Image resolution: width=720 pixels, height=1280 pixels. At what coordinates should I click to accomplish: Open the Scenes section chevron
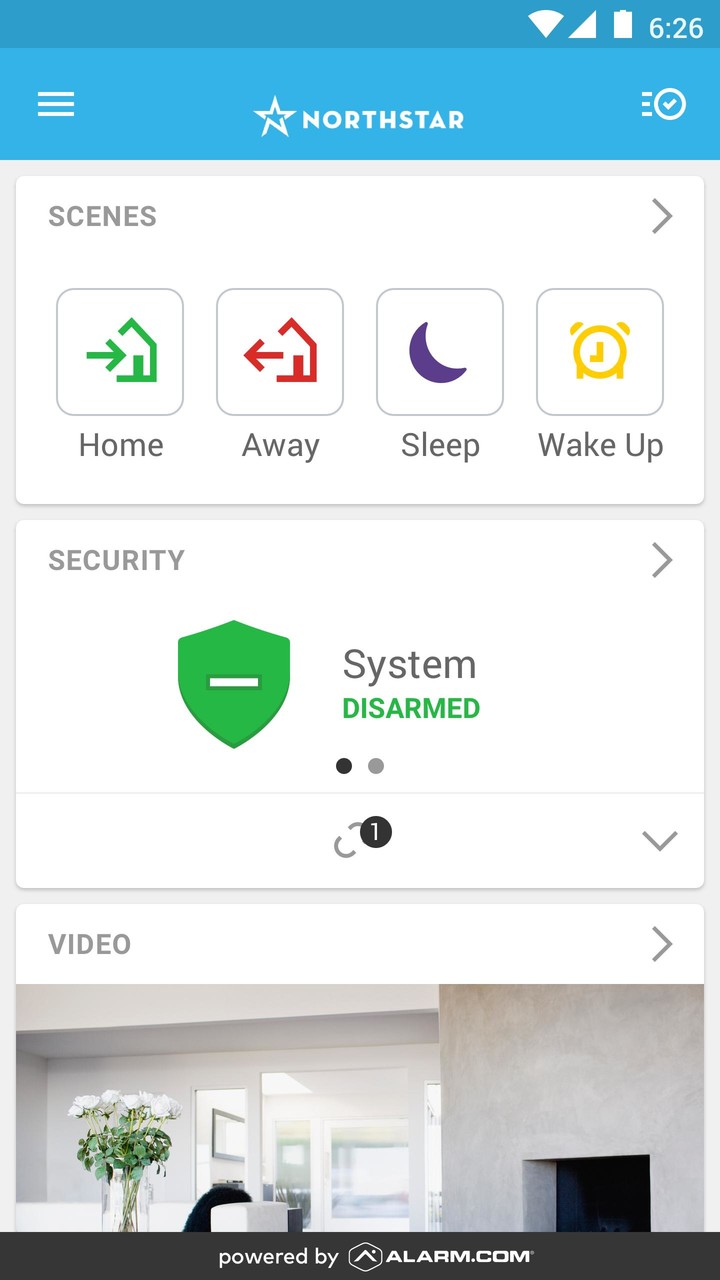click(661, 216)
